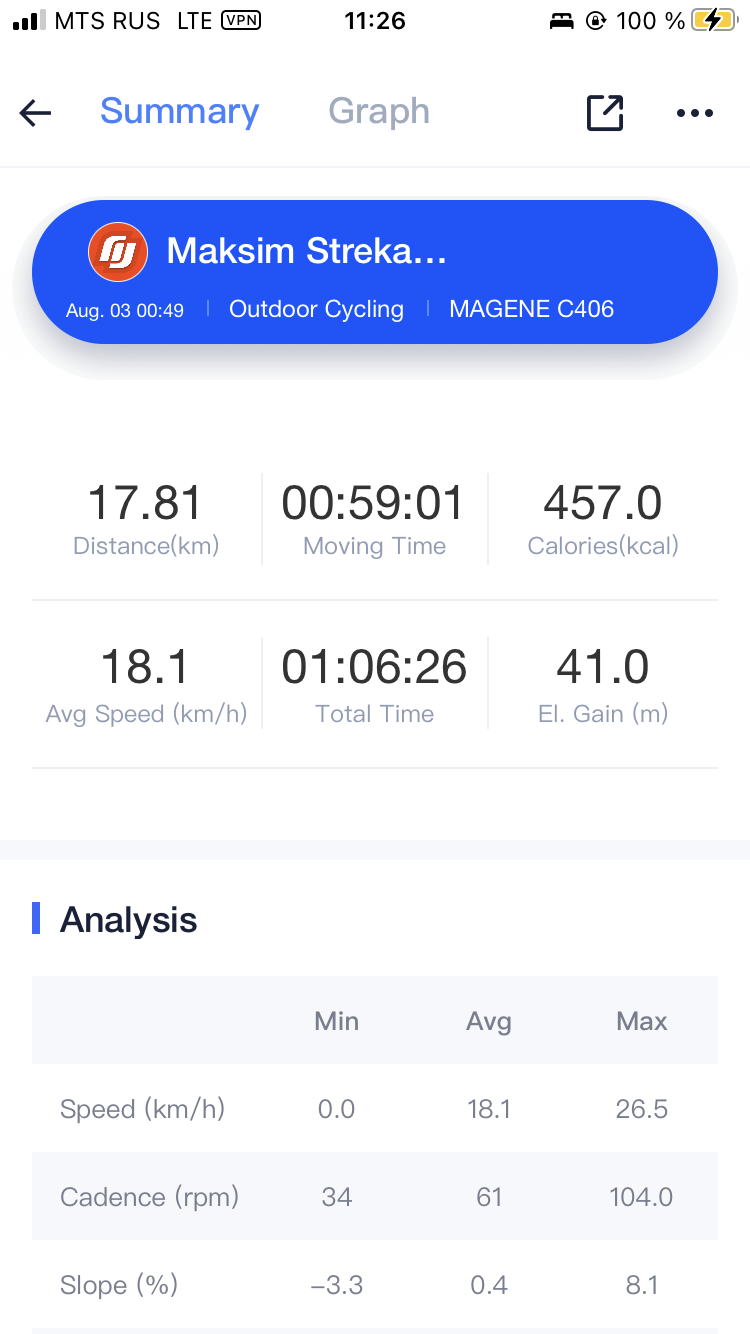The width and height of the screenshot is (750, 1334).
Task: Open the three-dot overflow menu
Action: (694, 113)
